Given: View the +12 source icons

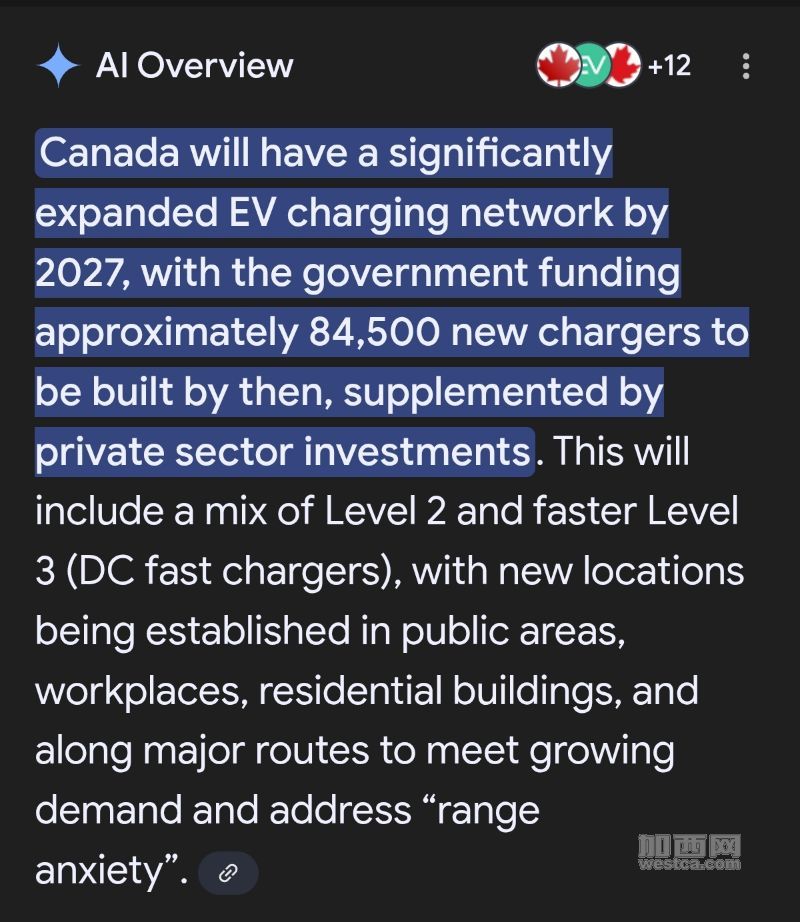Looking at the screenshot, I should tap(613, 66).
